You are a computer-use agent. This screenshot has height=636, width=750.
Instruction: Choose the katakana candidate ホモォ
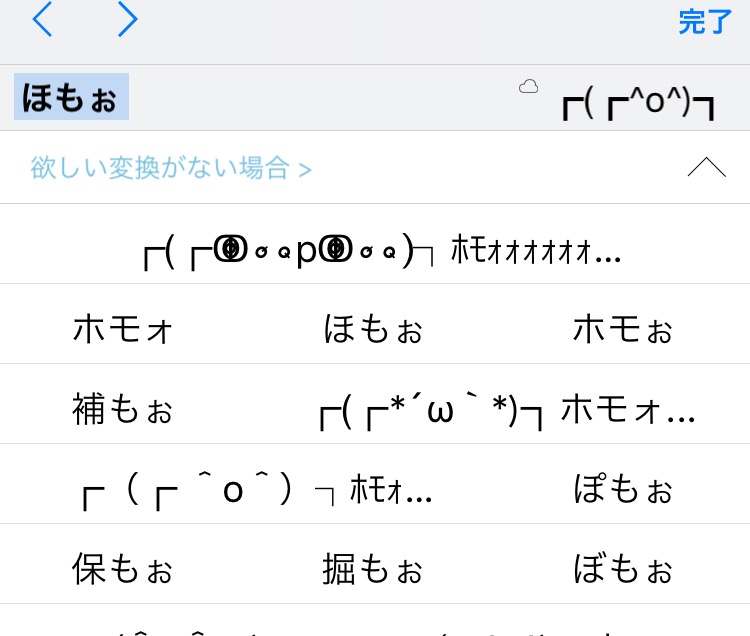[x=123, y=328]
